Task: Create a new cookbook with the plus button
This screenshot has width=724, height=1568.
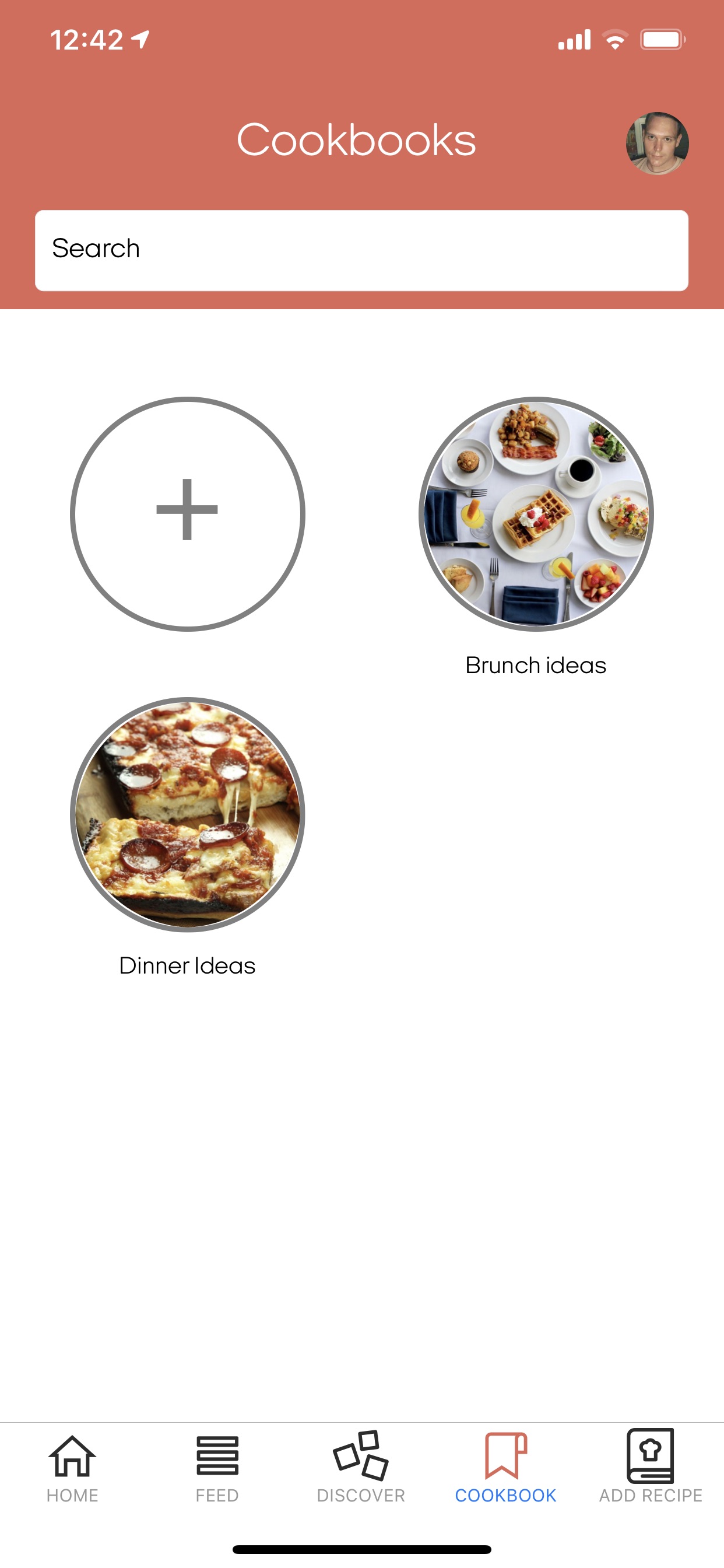Action: 187,513
